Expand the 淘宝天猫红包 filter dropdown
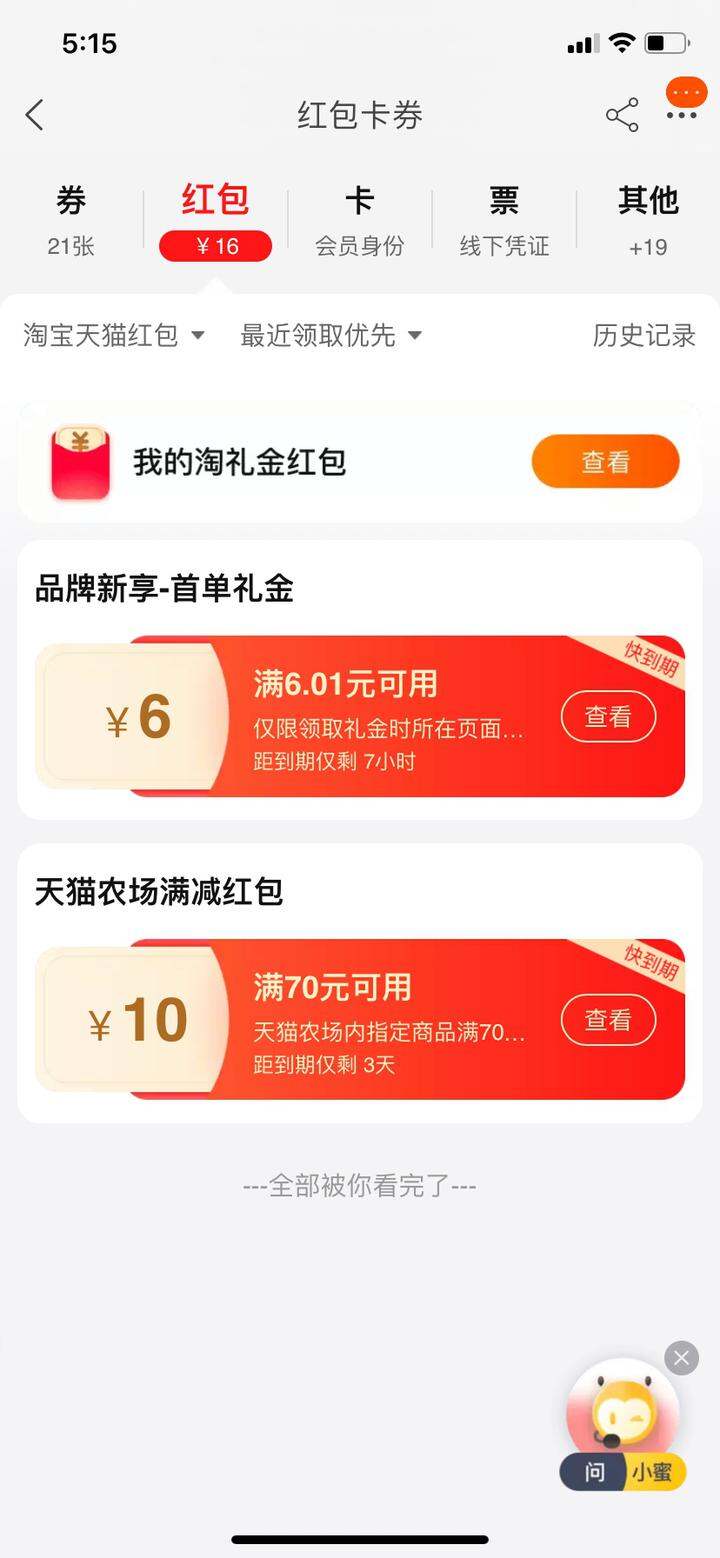 (x=114, y=336)
